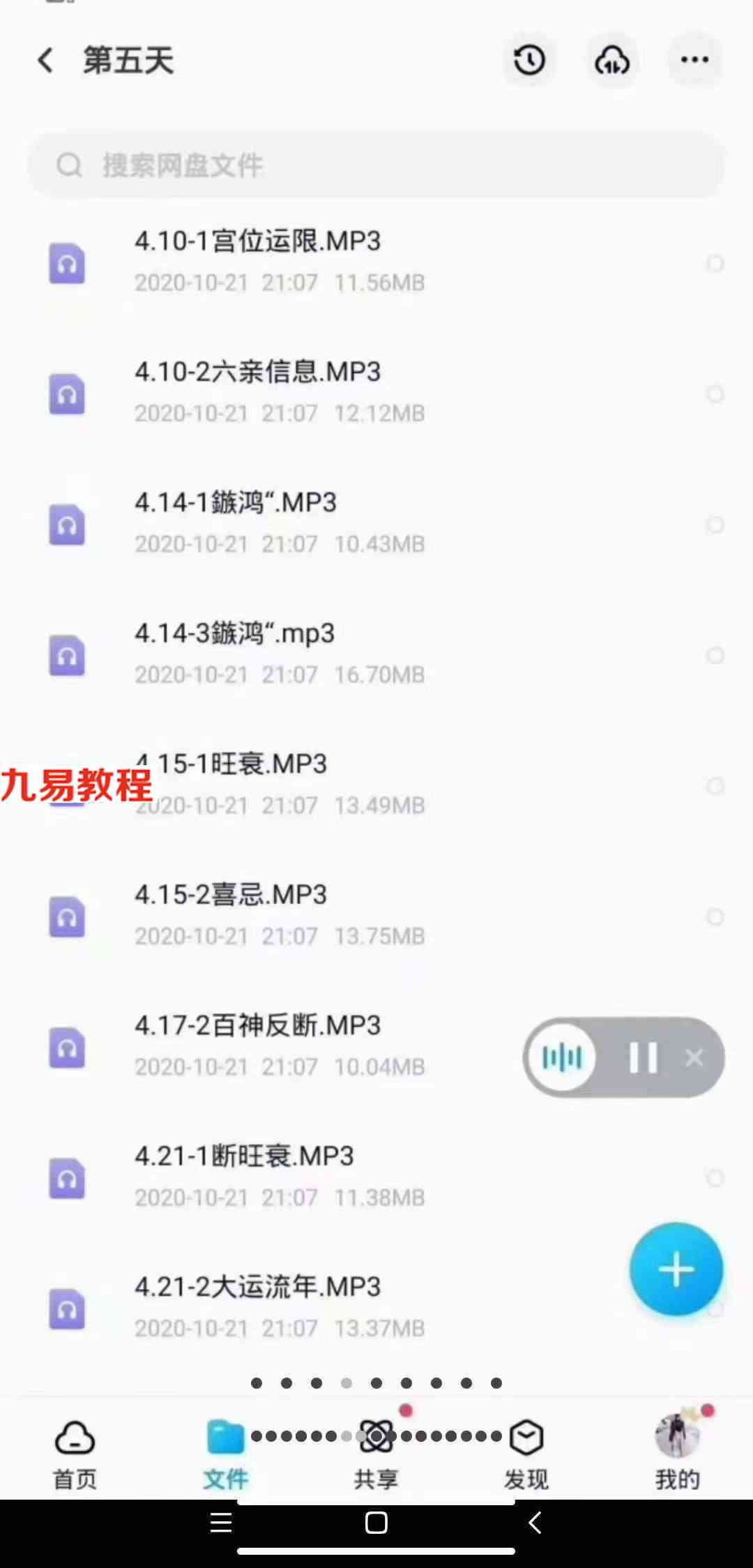The image size is (753, 1568).
Task: Open the 我的 profile tab
Action: coord(678,1451)
